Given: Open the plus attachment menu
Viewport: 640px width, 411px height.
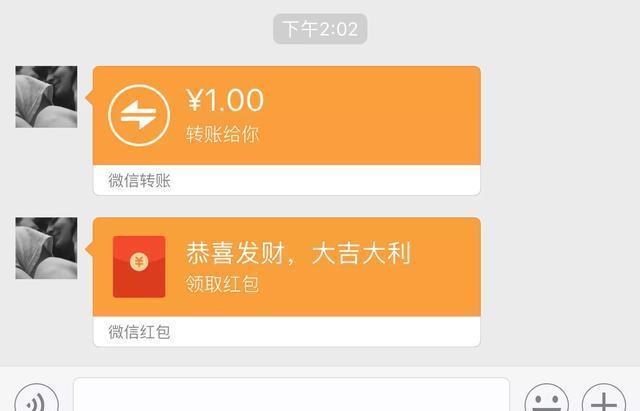Looking at the screenshot, I should tap(603, 401).
